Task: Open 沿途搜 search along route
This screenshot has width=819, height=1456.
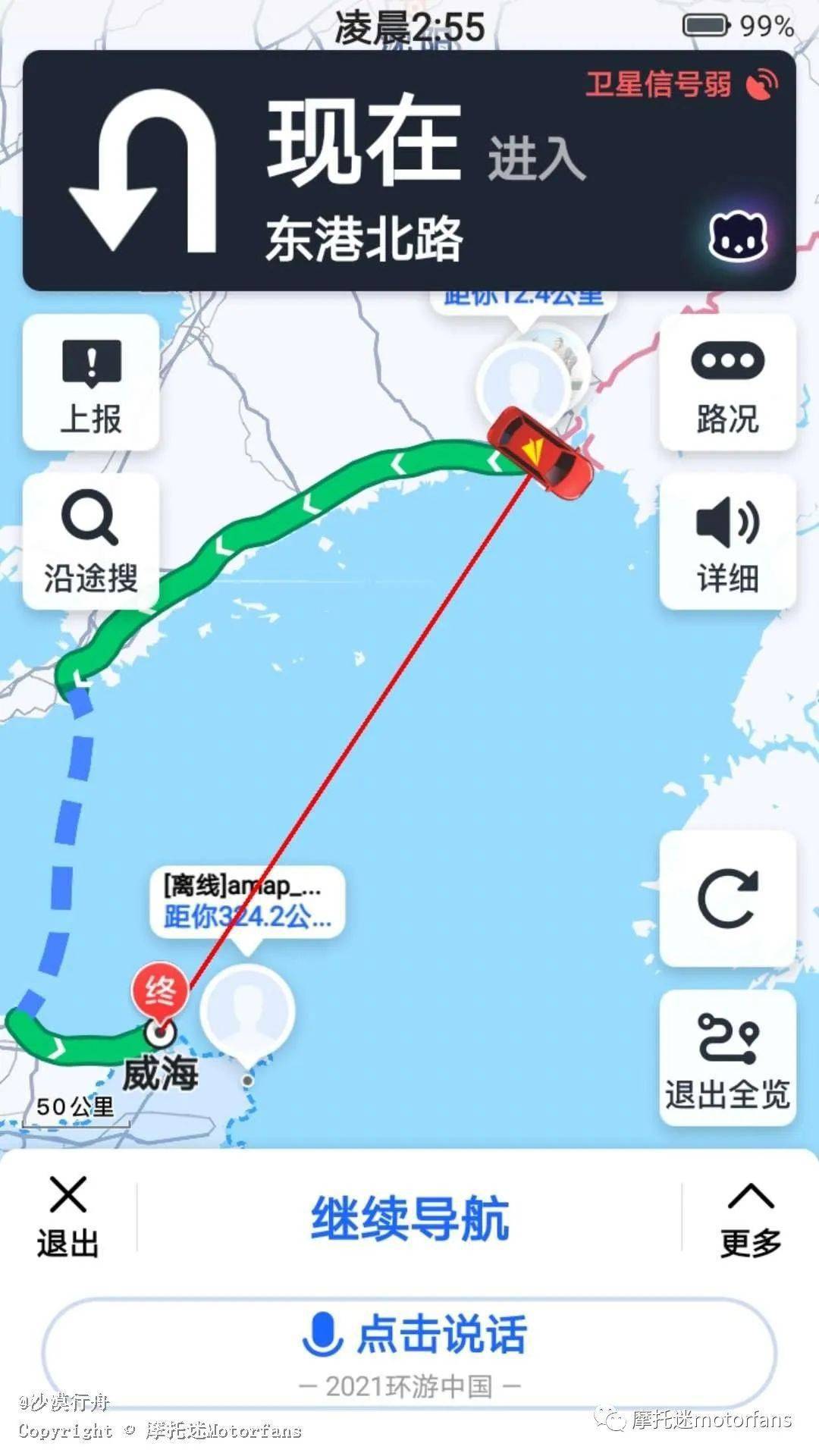Action: point(91,541)
